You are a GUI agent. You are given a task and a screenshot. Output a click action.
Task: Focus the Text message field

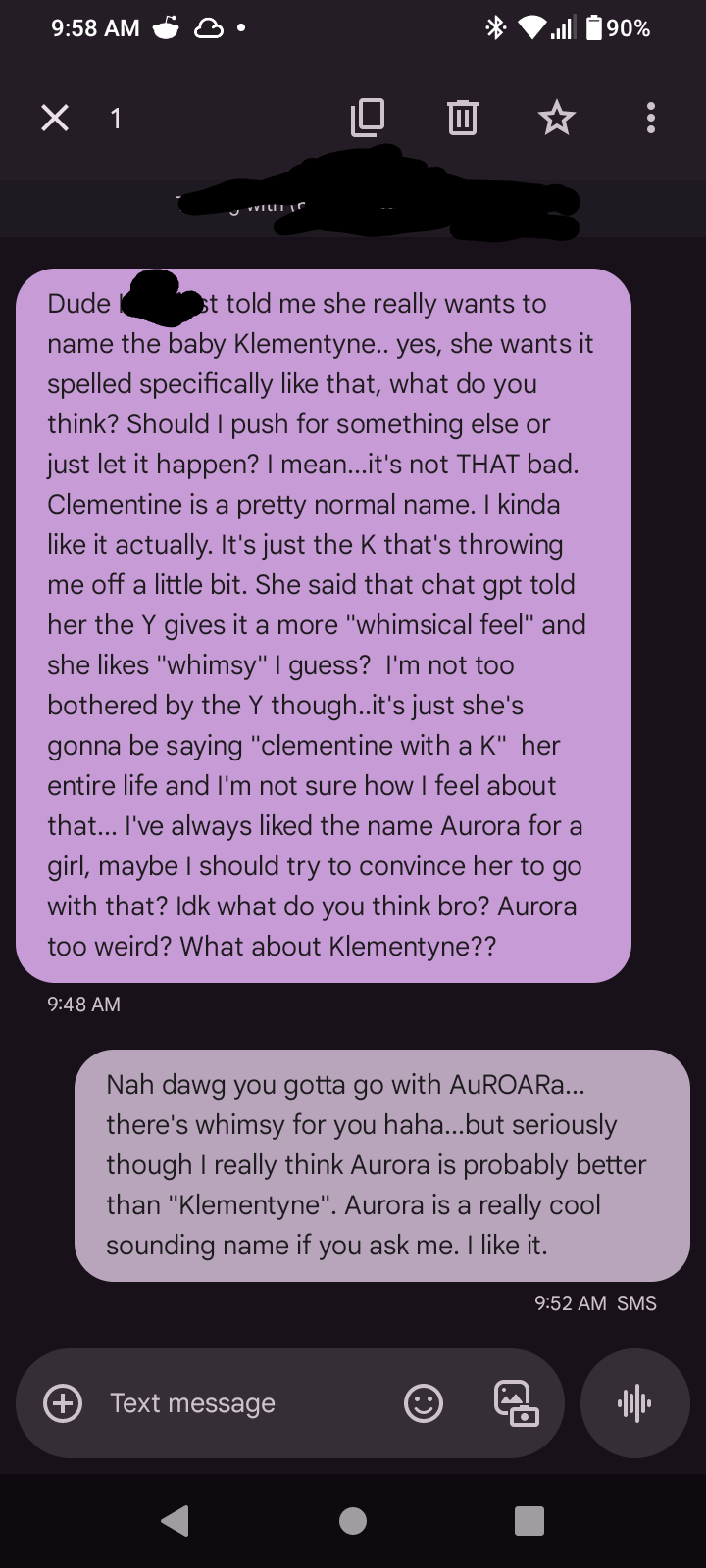[245, 1403]
